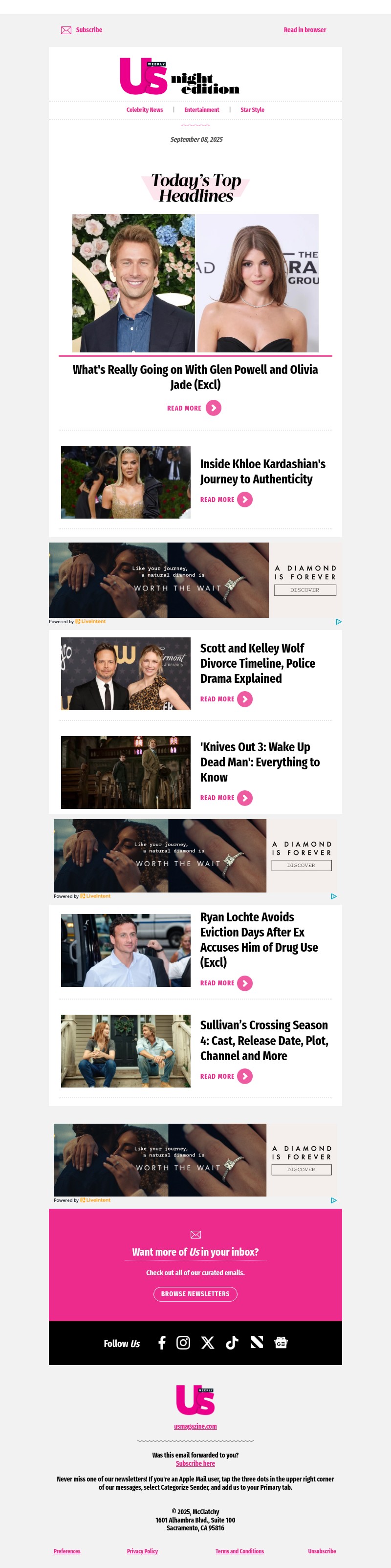
Task: Open the Celebrity News section
Action: tap(144, 110)
